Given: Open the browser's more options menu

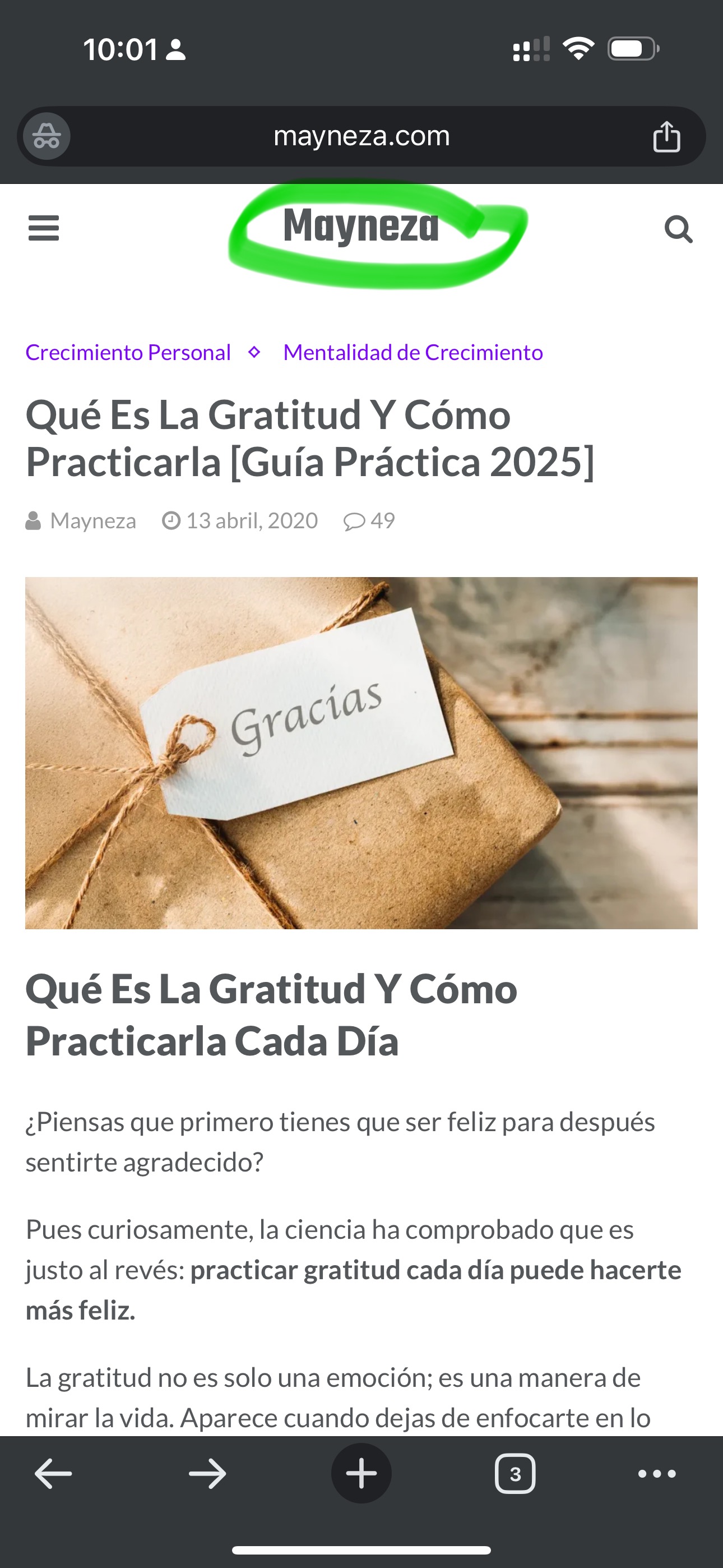Looking at the screenshot, I should [657, 1474].
